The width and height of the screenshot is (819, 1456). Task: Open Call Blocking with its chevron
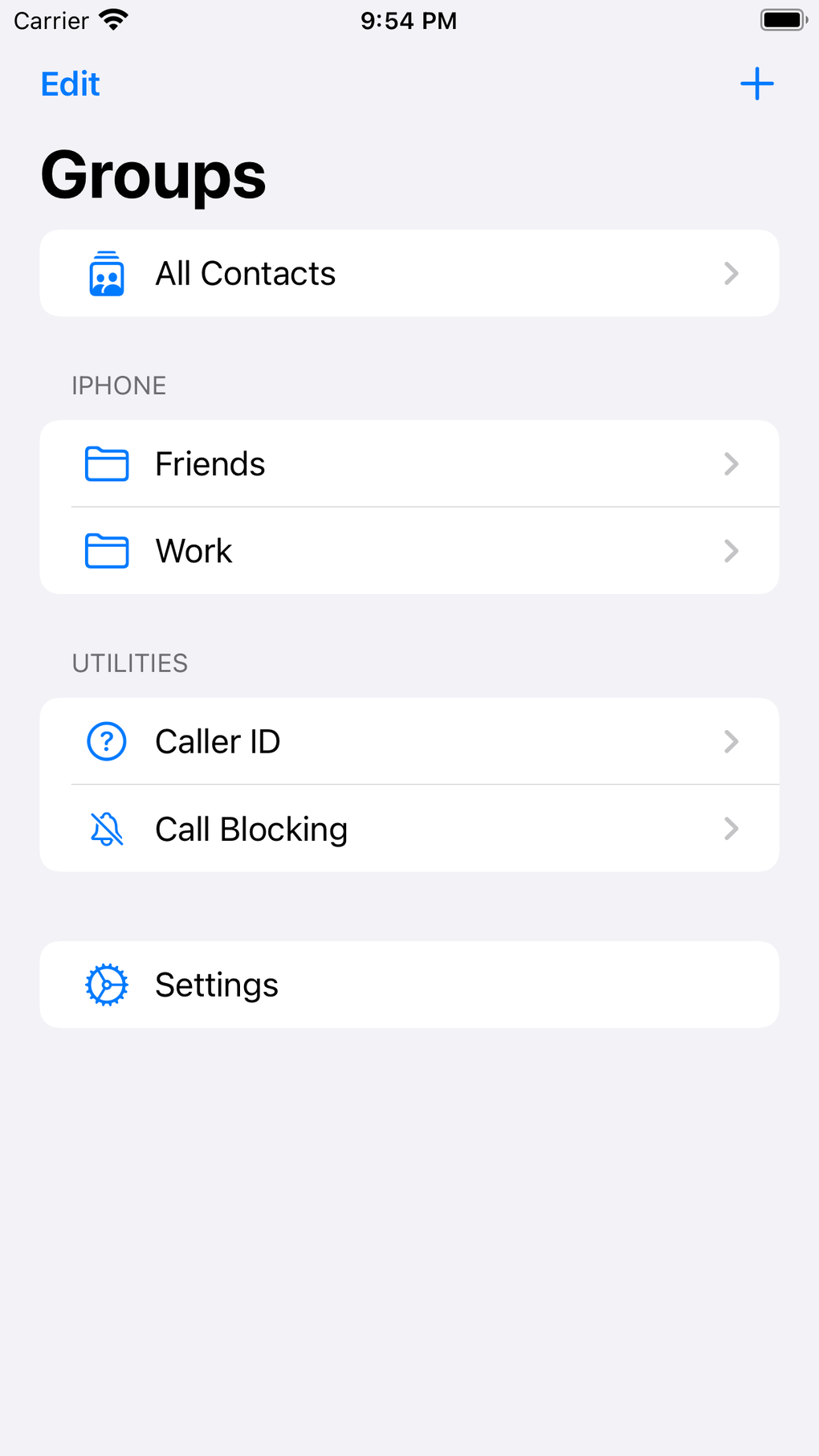point(731,828)
